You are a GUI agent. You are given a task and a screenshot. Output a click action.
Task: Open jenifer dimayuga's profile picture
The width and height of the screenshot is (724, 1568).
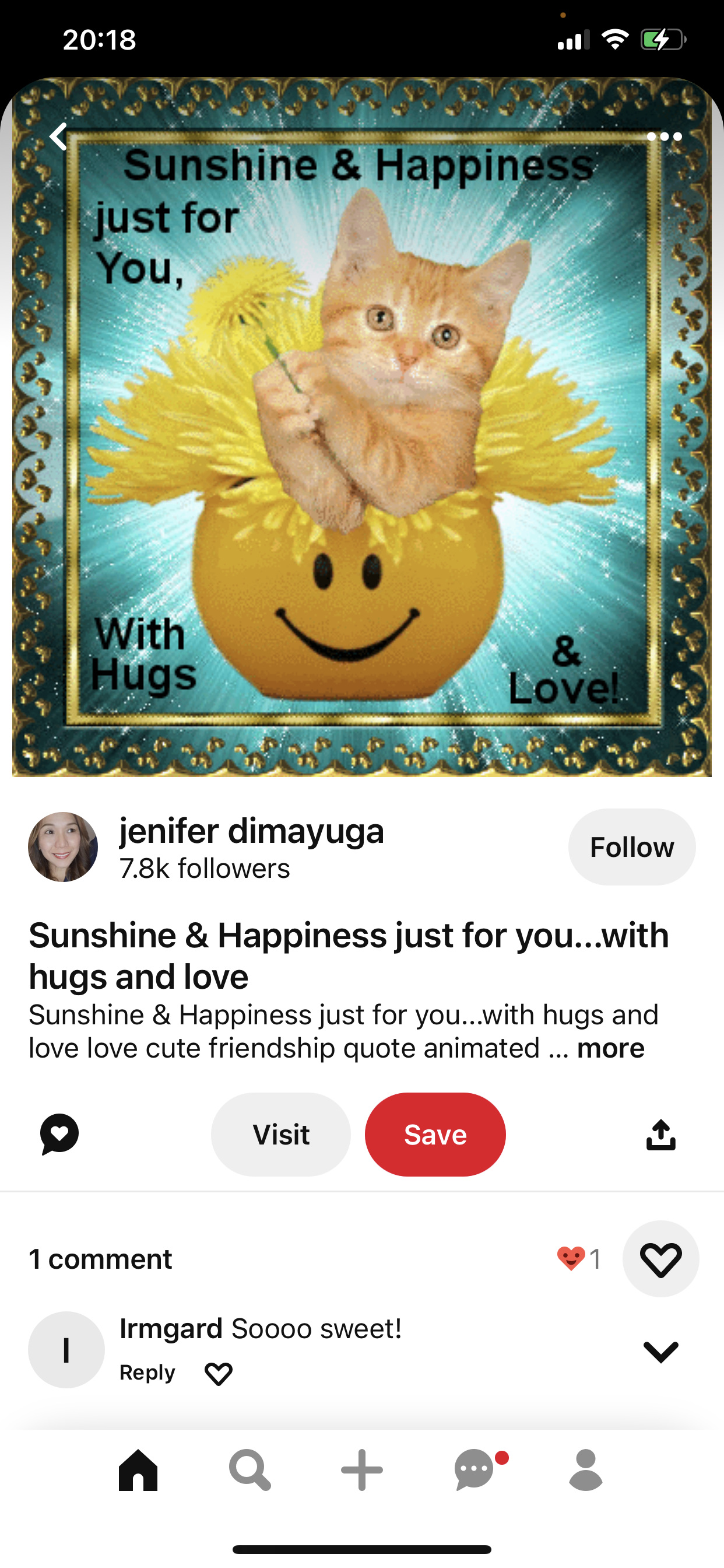64,846
